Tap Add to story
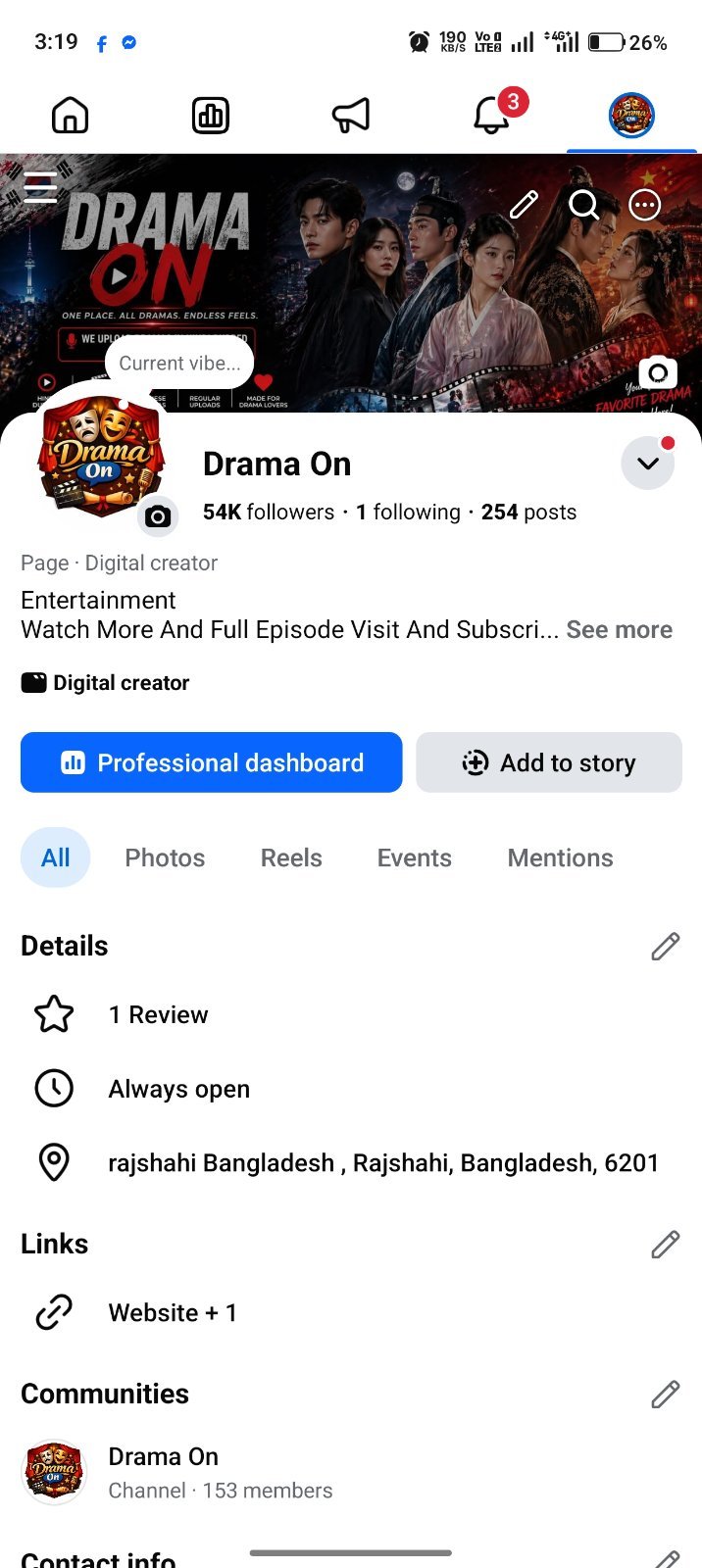Viewport: 702px width, 1568px height. pyautogui.click(x=549, y=762)
